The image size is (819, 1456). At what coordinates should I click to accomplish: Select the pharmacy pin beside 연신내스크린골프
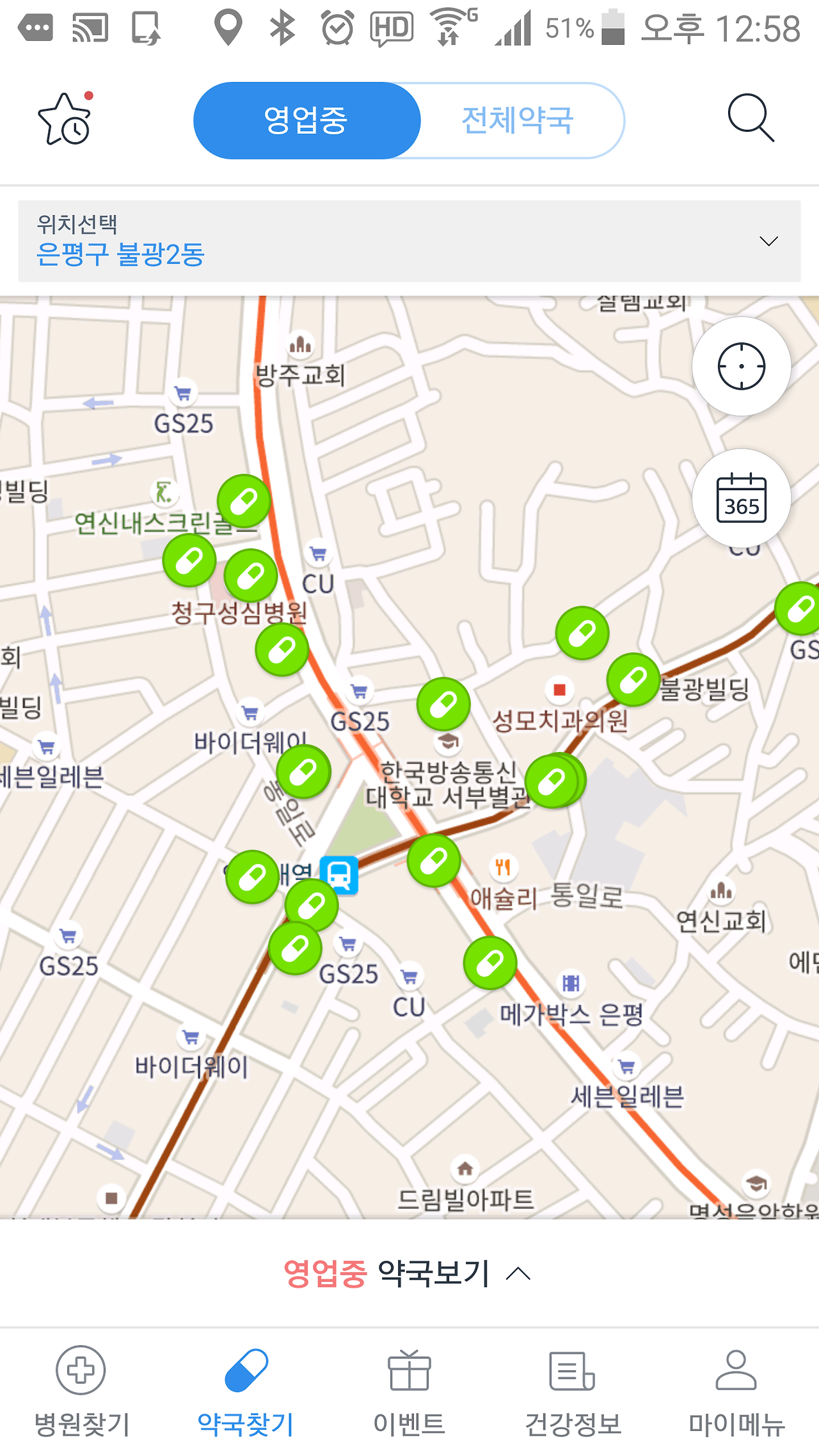tap(244, 501)
